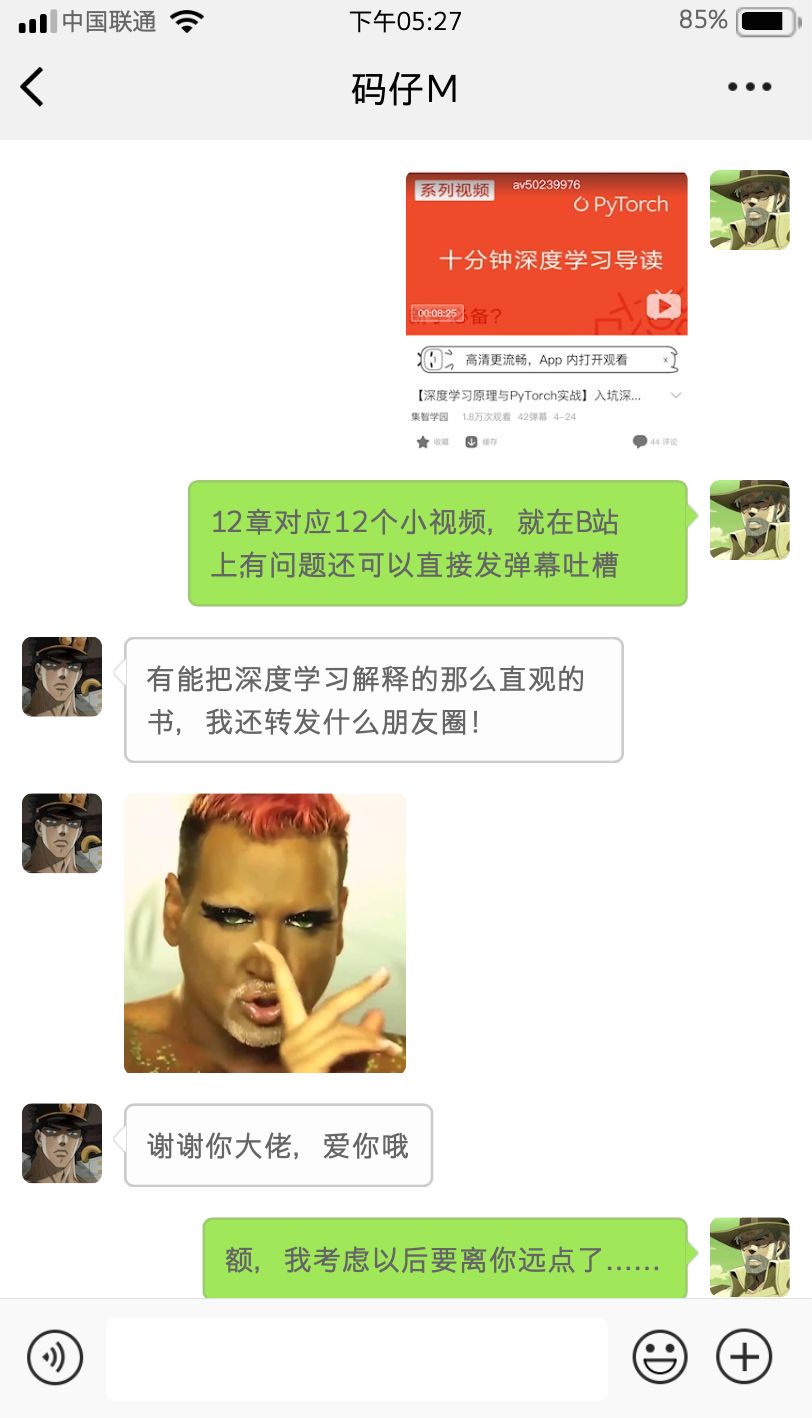Tap my avatar beside the 额，我考虑 message
This screenshot has height=1418, width=812.
[749, 1257]
